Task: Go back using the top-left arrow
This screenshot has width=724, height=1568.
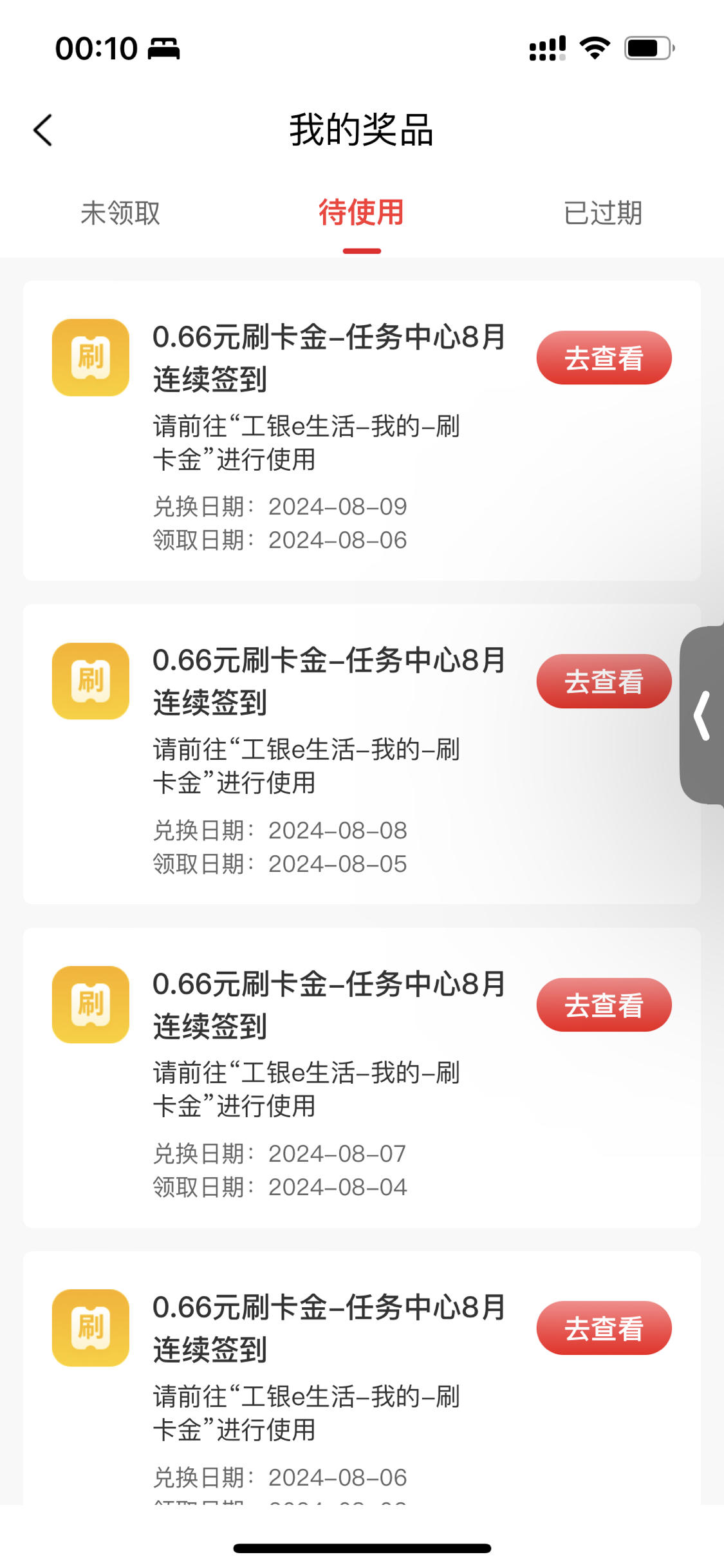Action: click(43, 131)
